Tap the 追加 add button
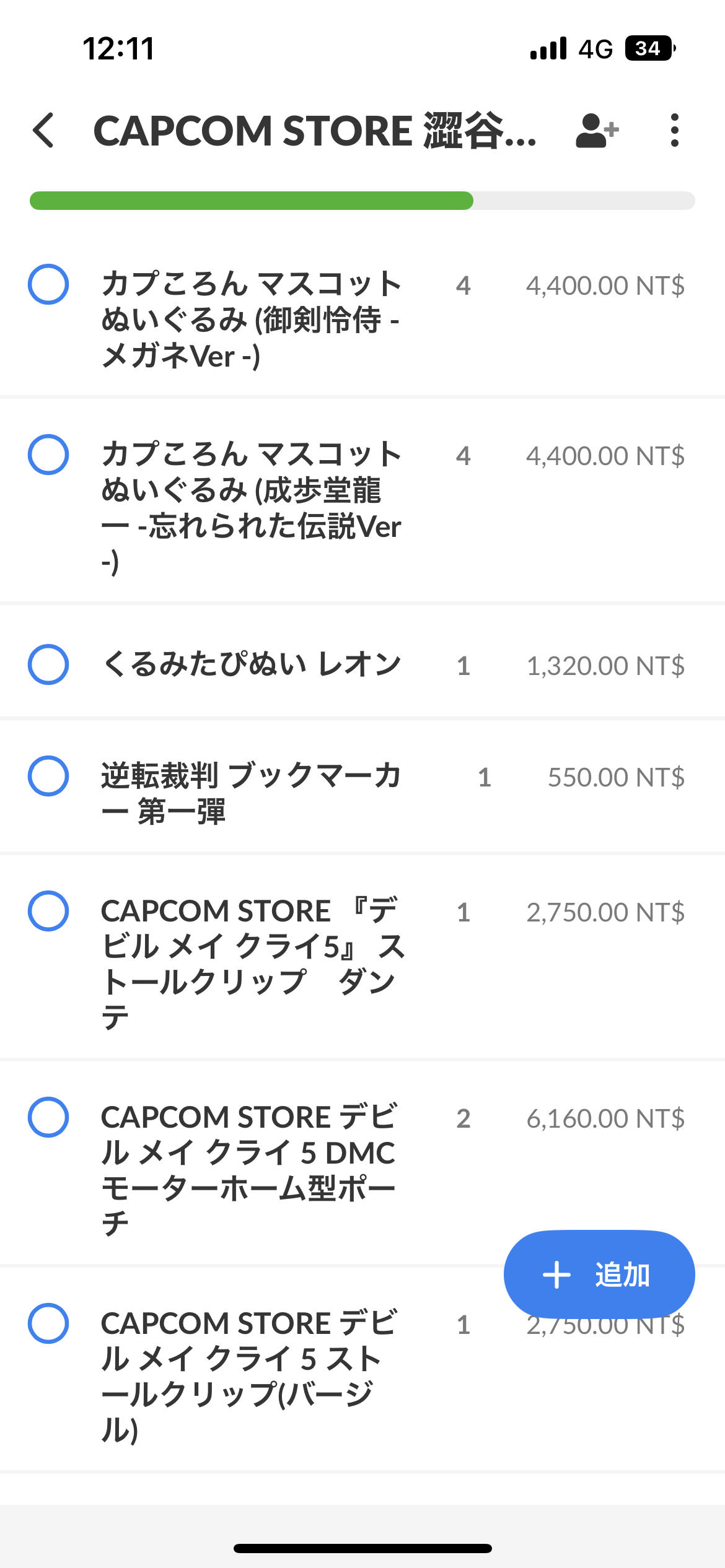The image size is (725, 1568). pos(599,1274)
